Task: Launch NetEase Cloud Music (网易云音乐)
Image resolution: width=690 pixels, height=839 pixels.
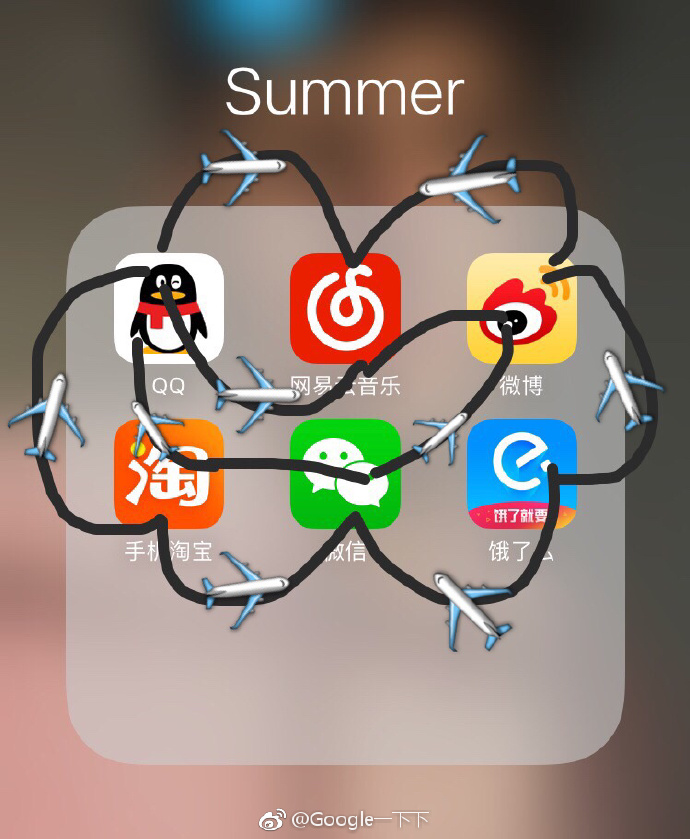Action: 345,308
